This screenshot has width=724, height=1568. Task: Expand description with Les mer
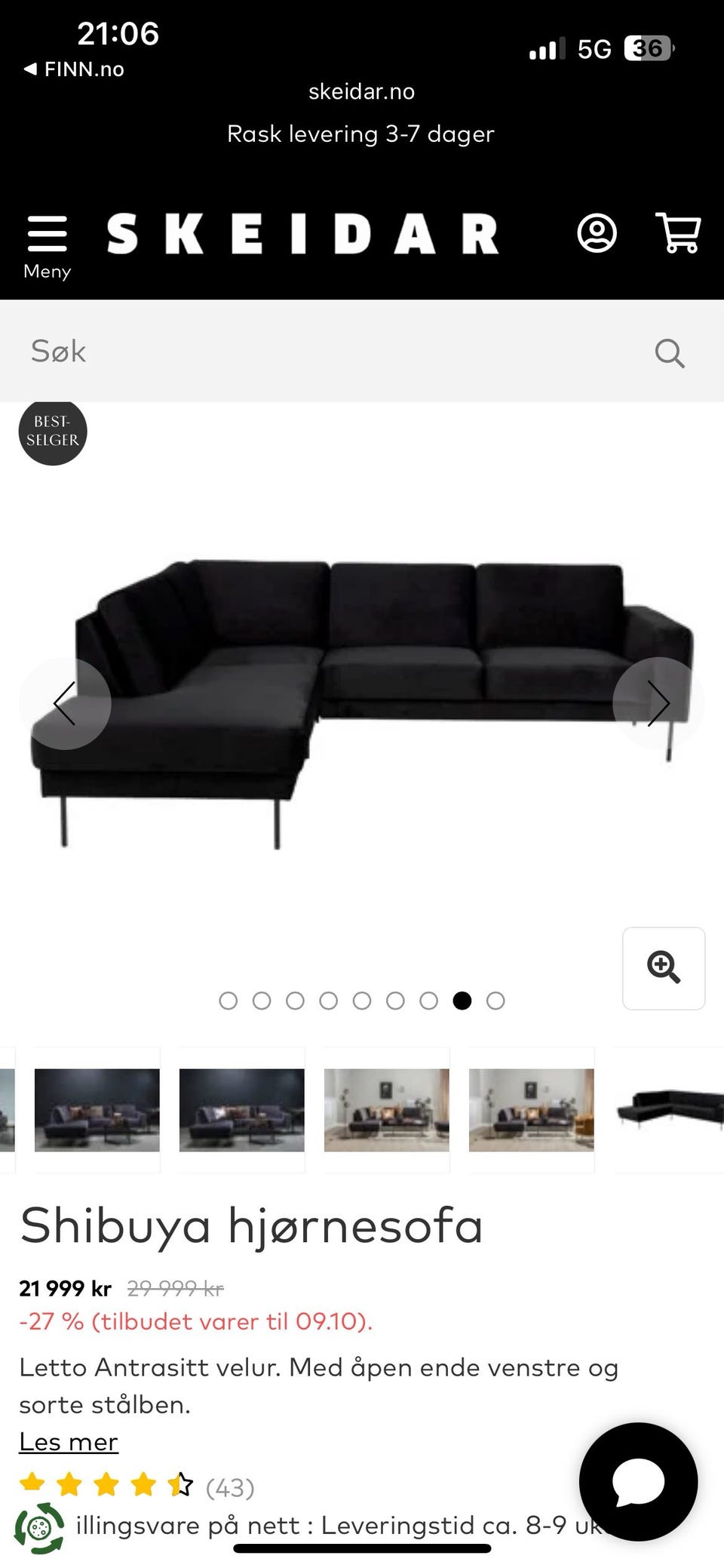pyautogui.click(x=69, y=1442)
